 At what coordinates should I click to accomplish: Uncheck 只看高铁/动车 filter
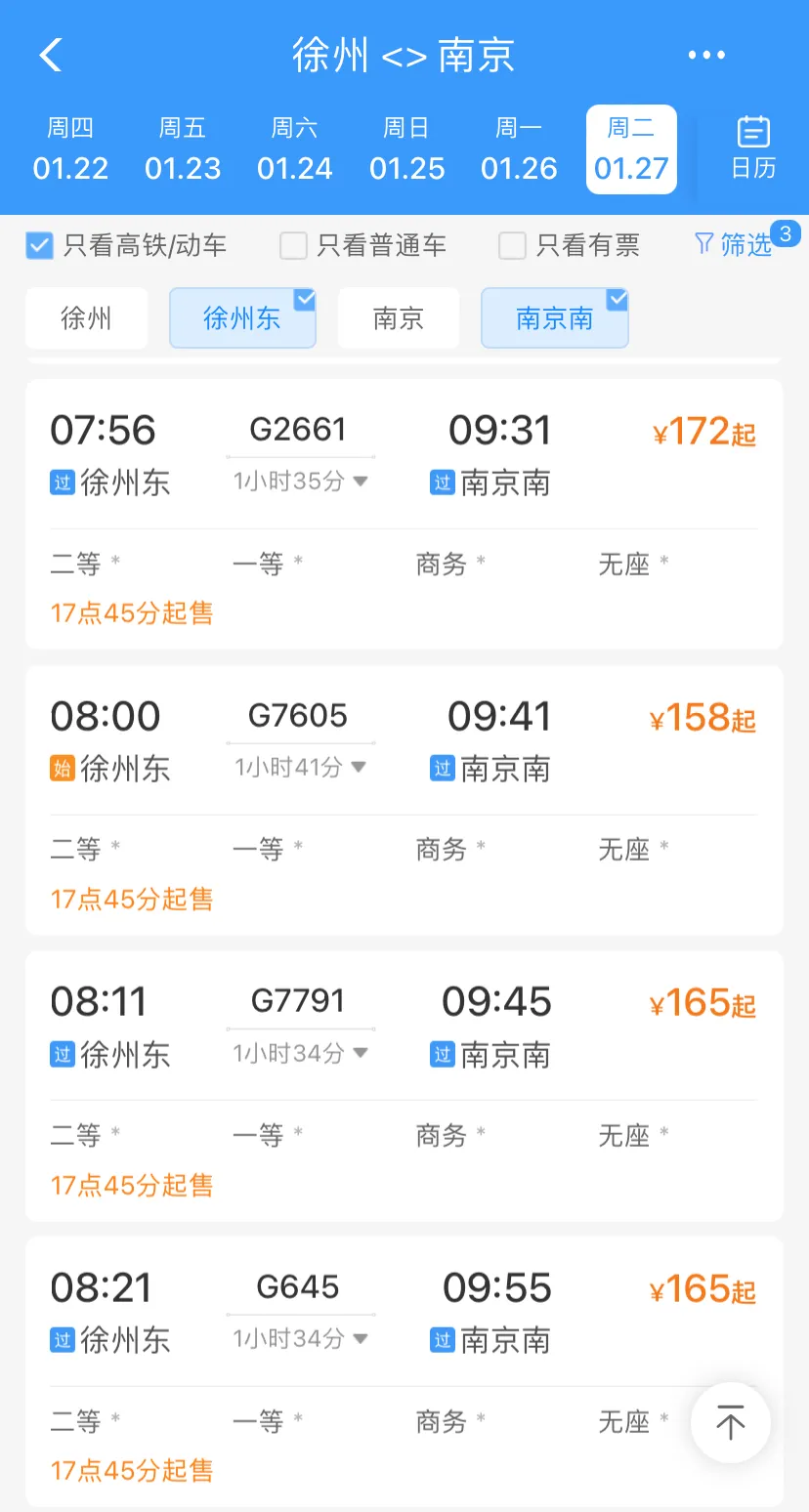40,245
